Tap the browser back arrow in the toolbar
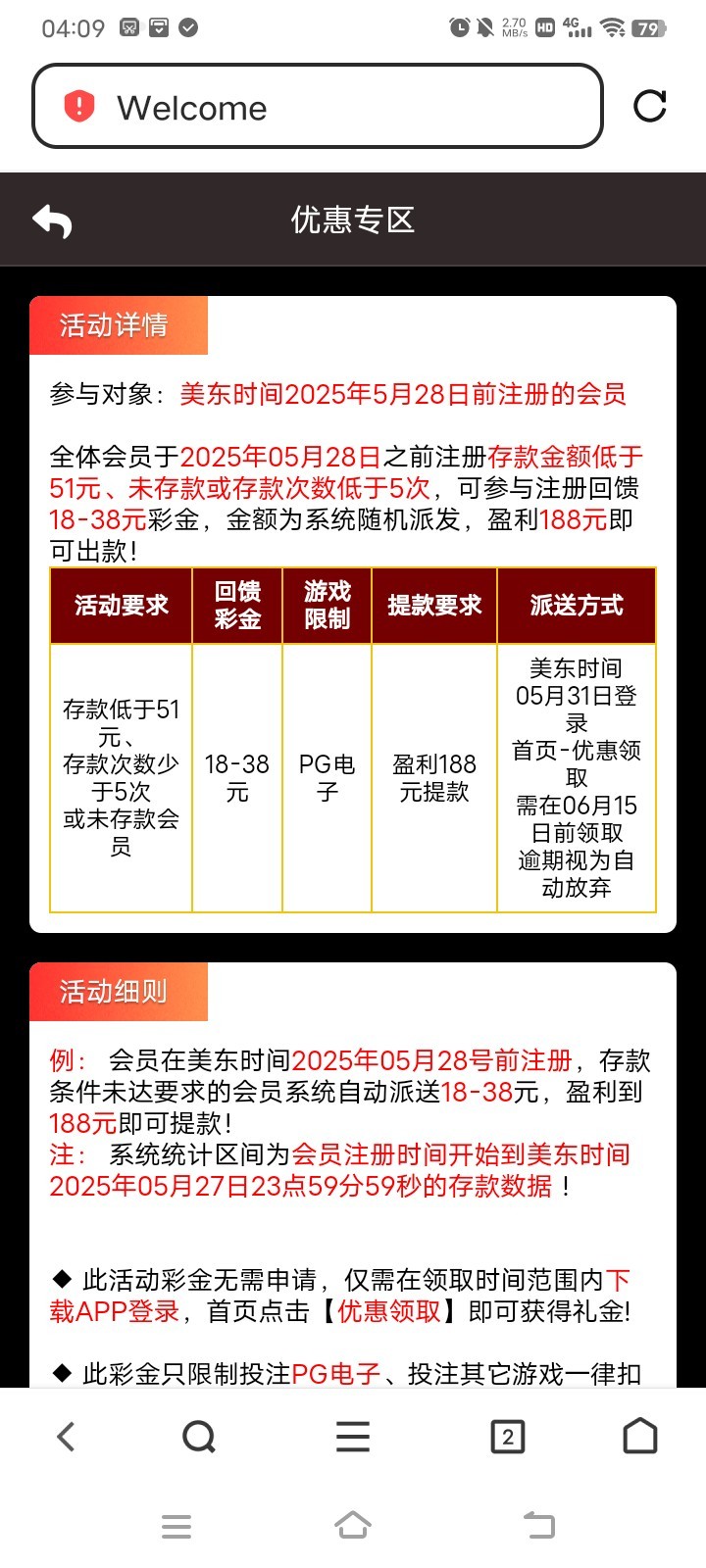This screenshot has width=706, height=1568. point(66,1437)
